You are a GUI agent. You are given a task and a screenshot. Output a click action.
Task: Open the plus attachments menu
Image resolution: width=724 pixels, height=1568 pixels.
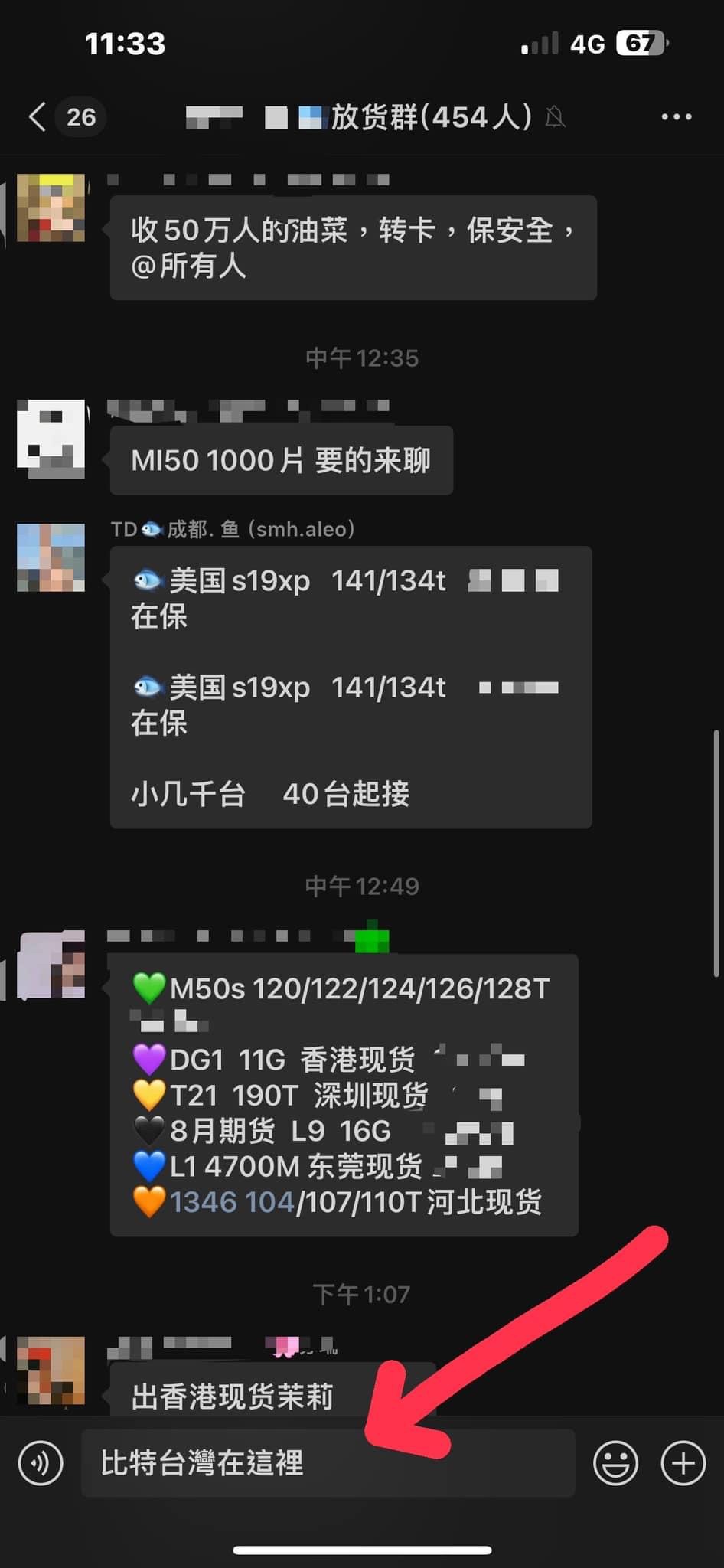683,1463
